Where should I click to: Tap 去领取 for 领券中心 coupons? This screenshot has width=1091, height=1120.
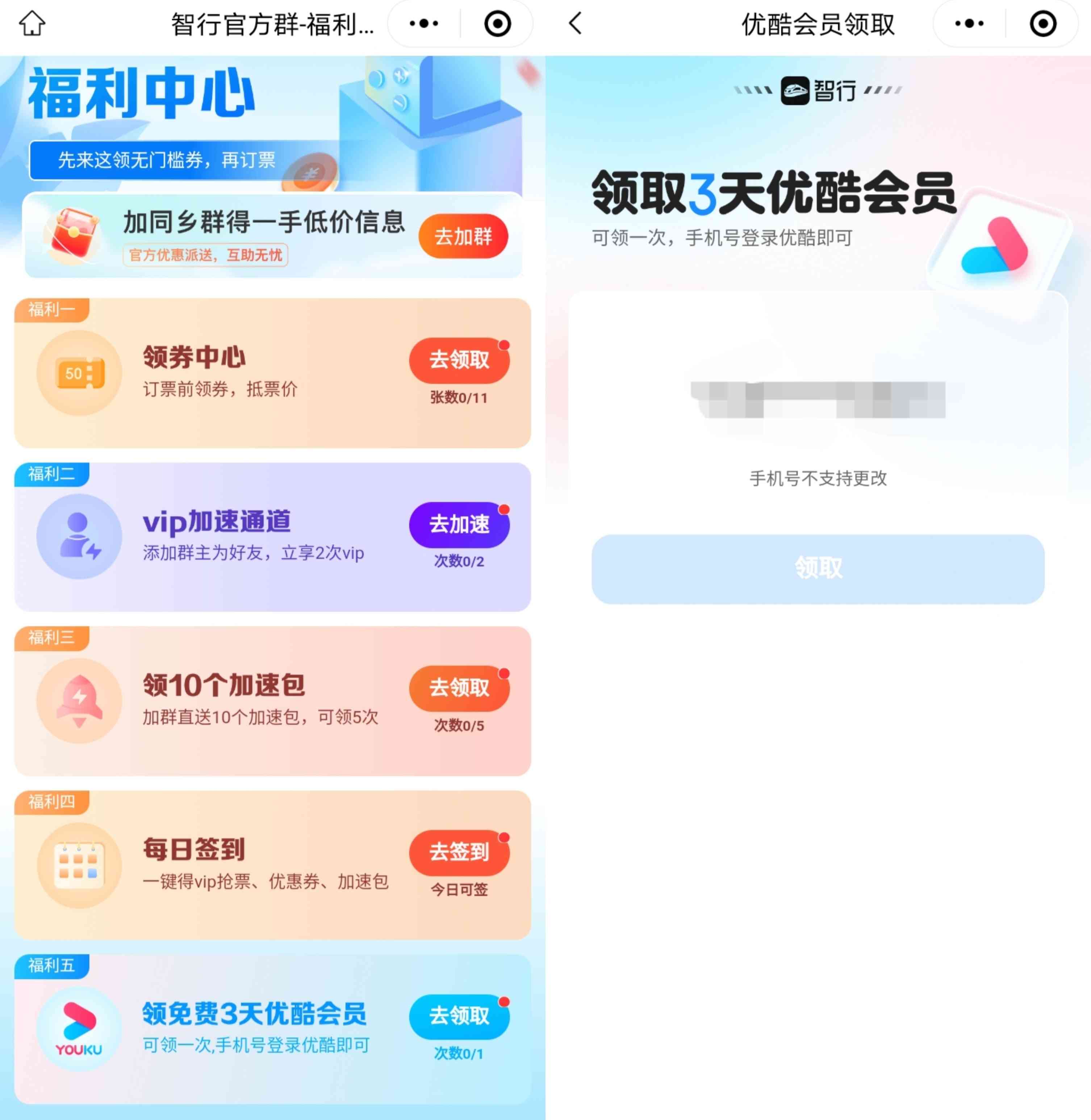(x=459, y=360)
